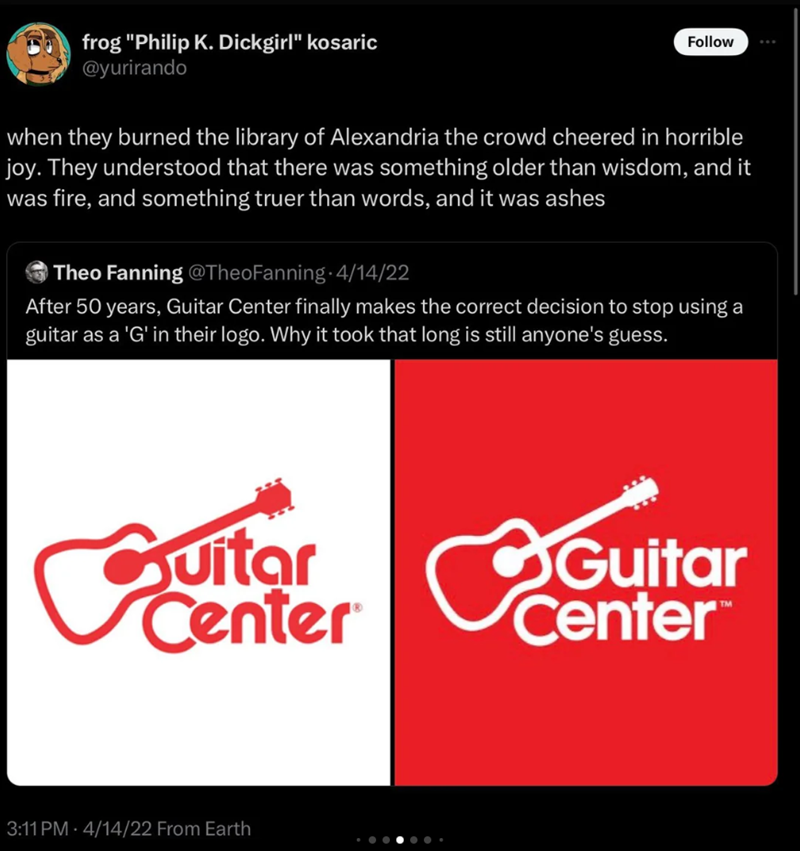View the white-background Guitar Center logo image

click(x=198, y=573)
